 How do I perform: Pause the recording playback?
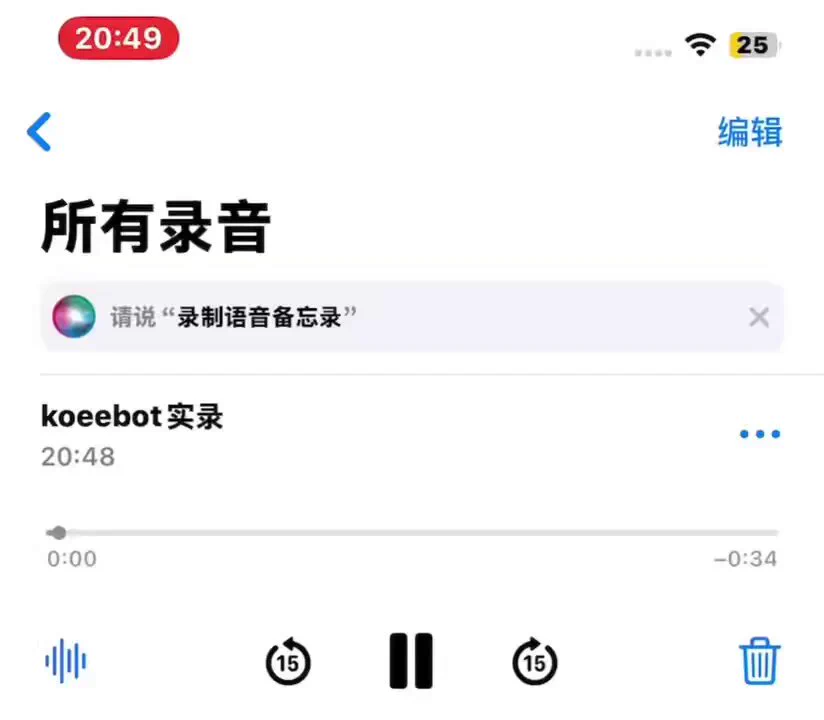pos(411,661)
